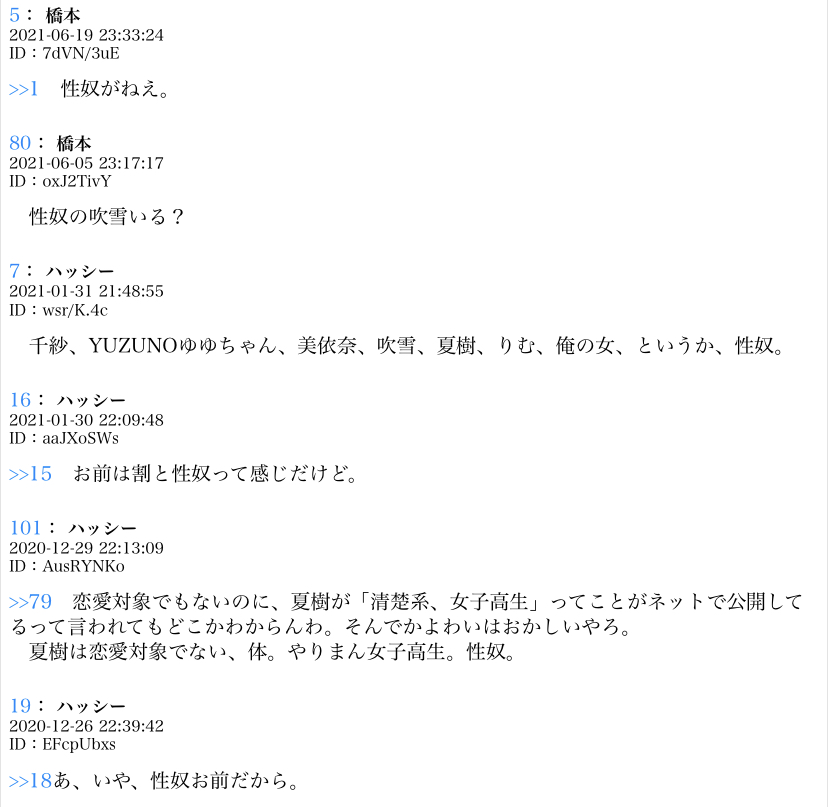Tap post number 80 link
Viewport: 828px width, 807px height.
[20, 143]
